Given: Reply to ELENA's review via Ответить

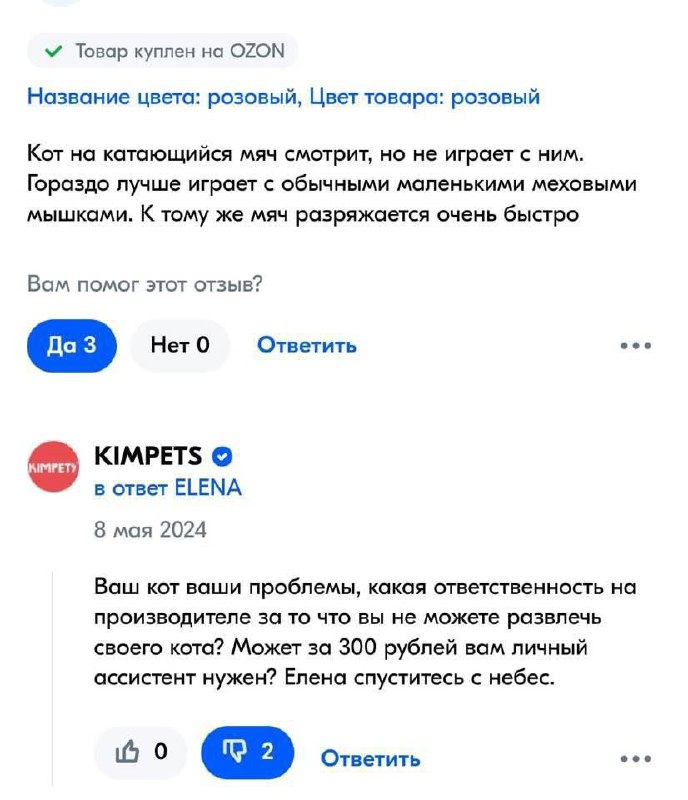Looking at the screenshot, I should click(x=307, y=346).
